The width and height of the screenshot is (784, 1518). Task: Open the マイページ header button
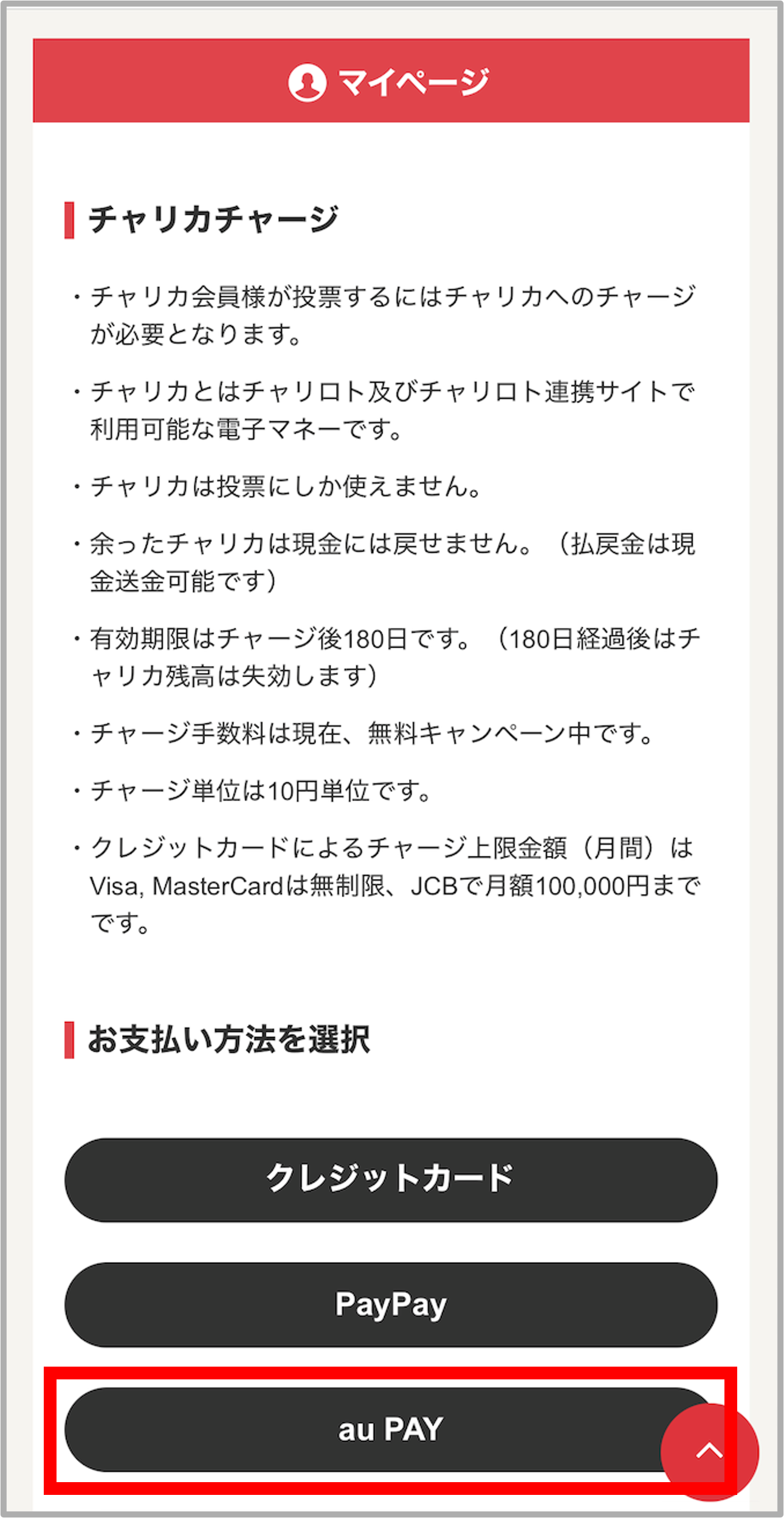click(x=391, y=81)
